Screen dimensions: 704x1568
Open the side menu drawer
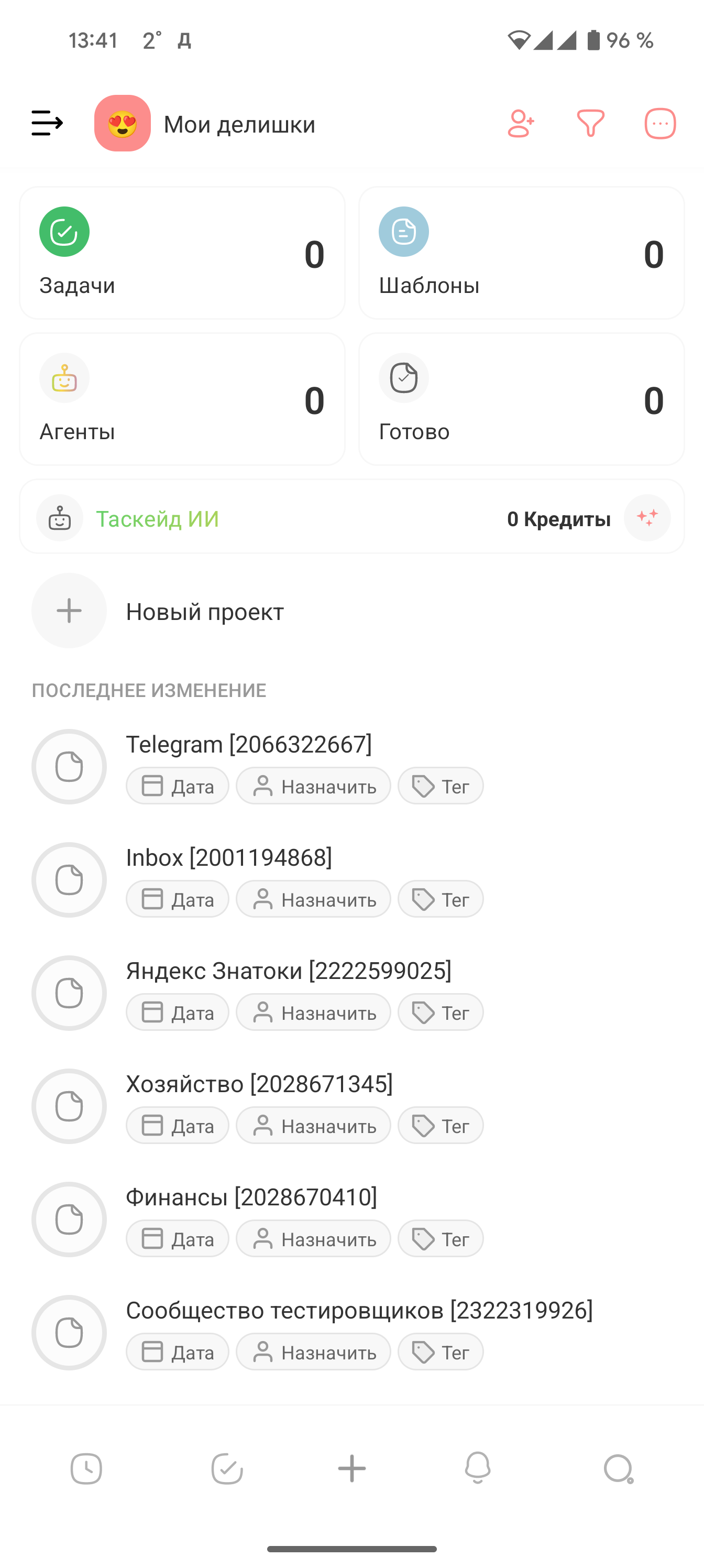click(x=47, y=124)
